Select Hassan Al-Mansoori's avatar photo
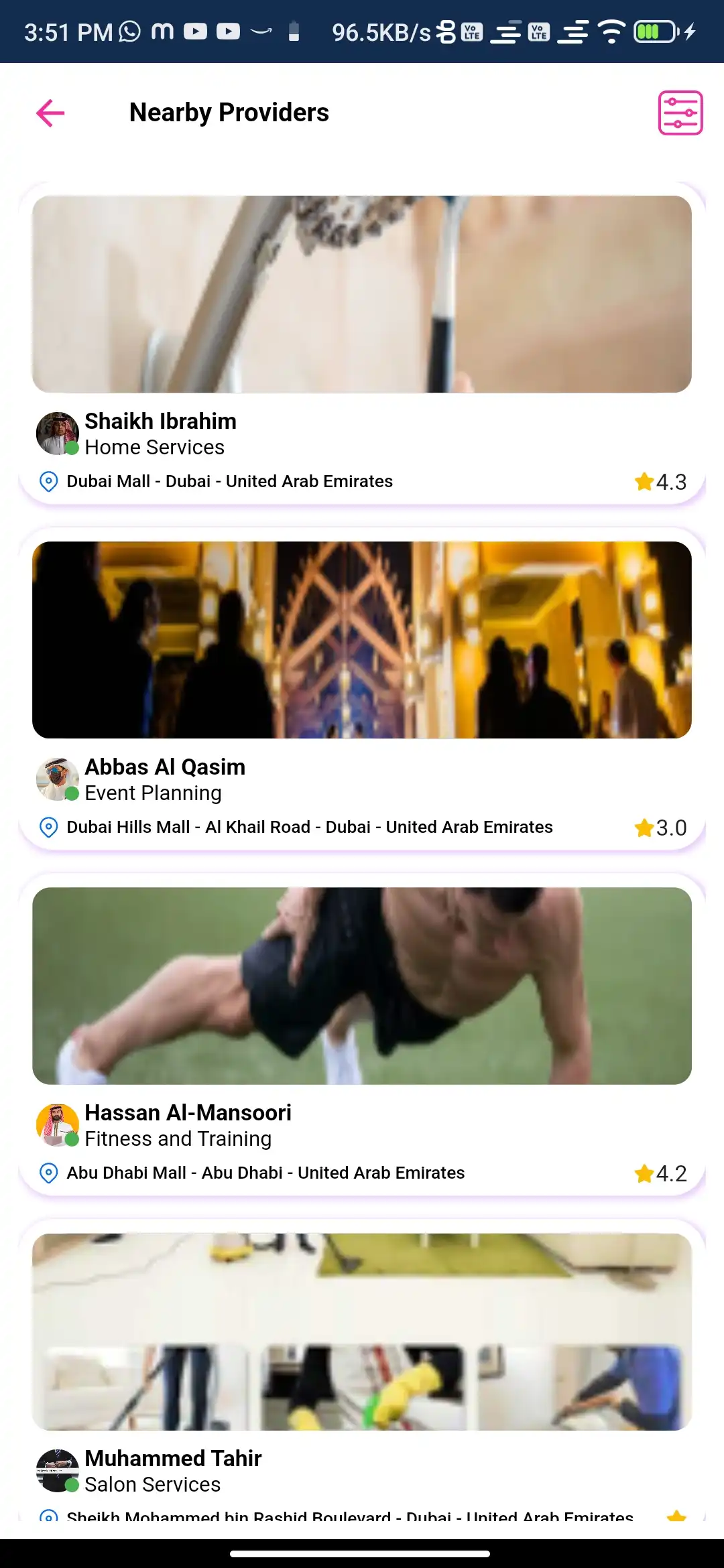 coord(58,1125)
